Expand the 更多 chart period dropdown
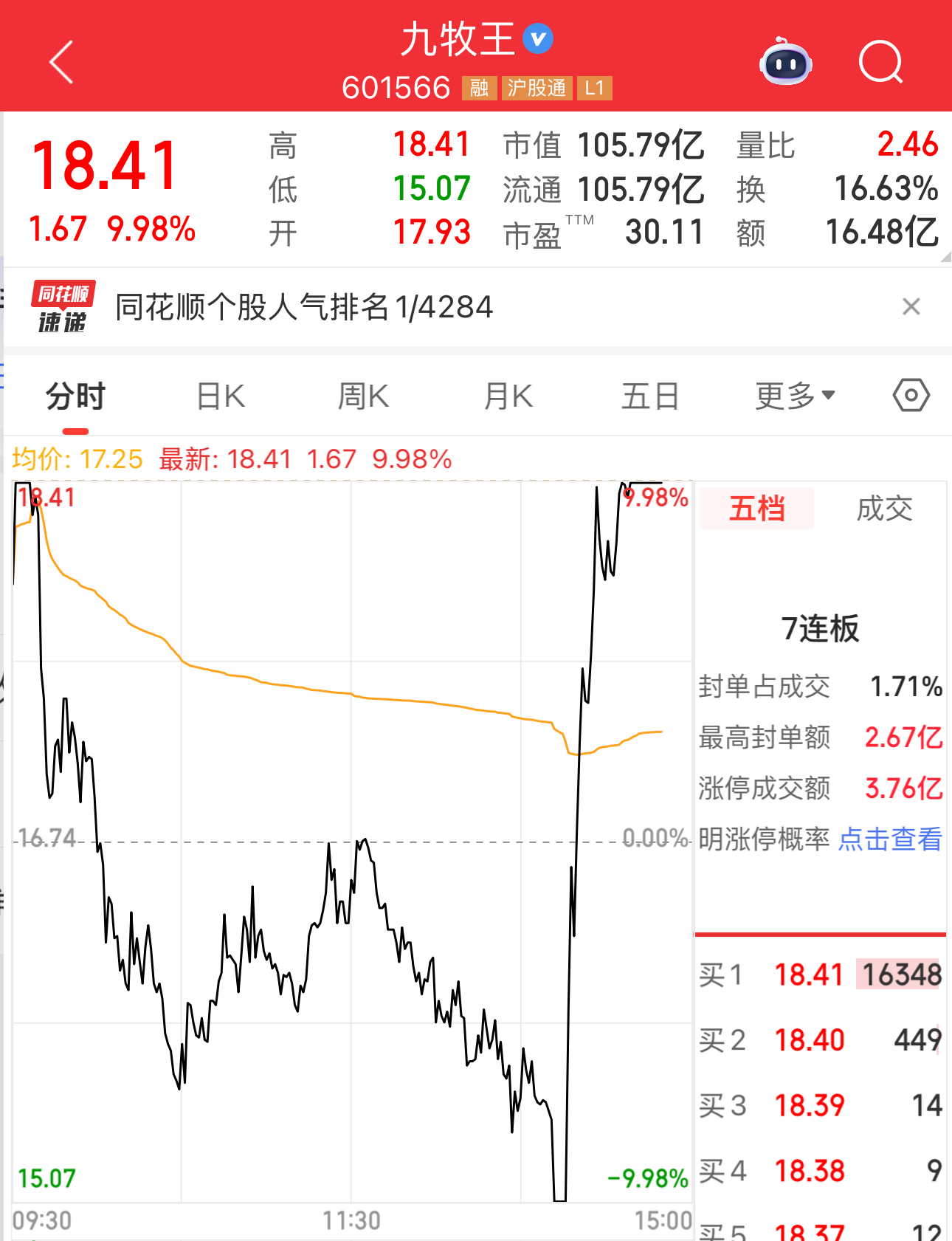952x1241 pixels. 795,396
